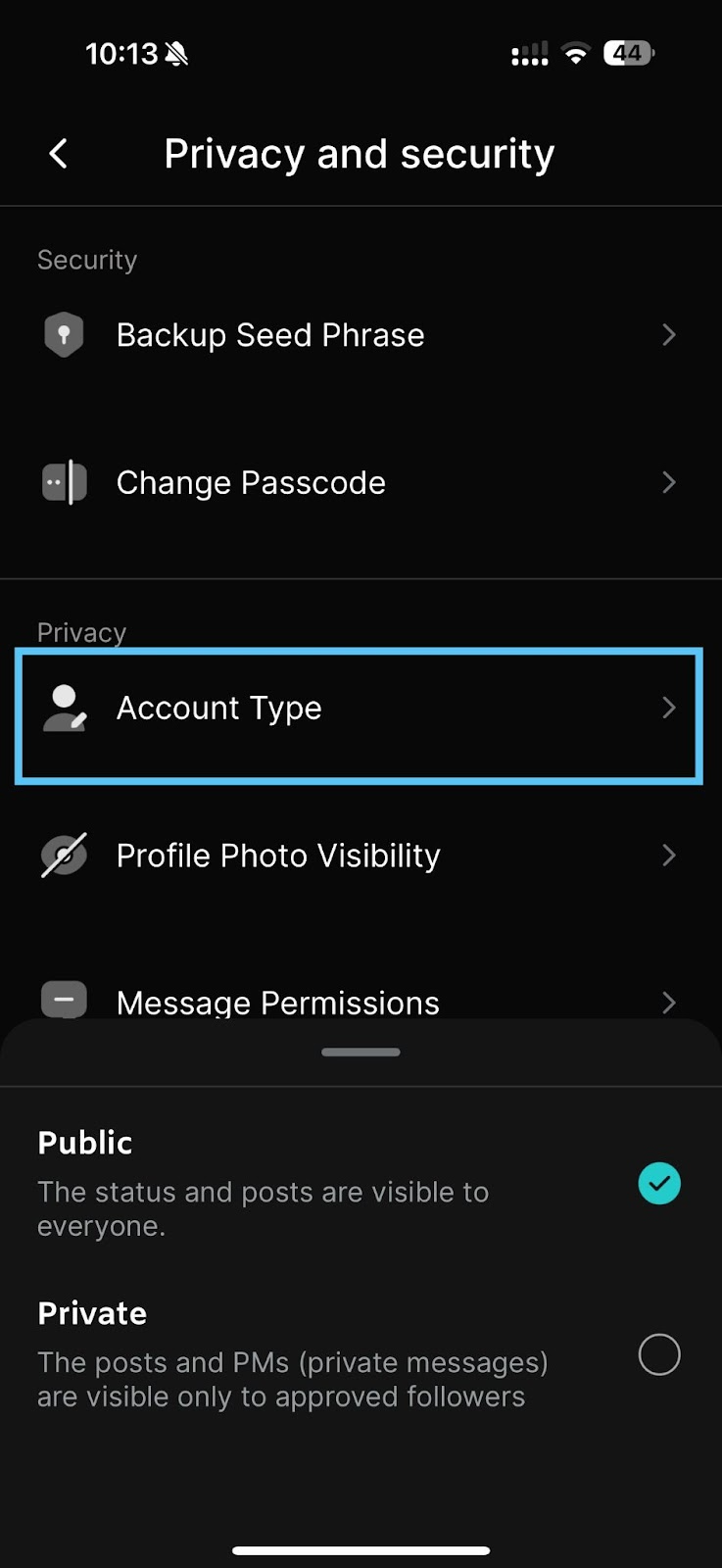Open Backup Seed Phrase
The width and height of the screenshot is (722, 1568).
tap(359, 335)
